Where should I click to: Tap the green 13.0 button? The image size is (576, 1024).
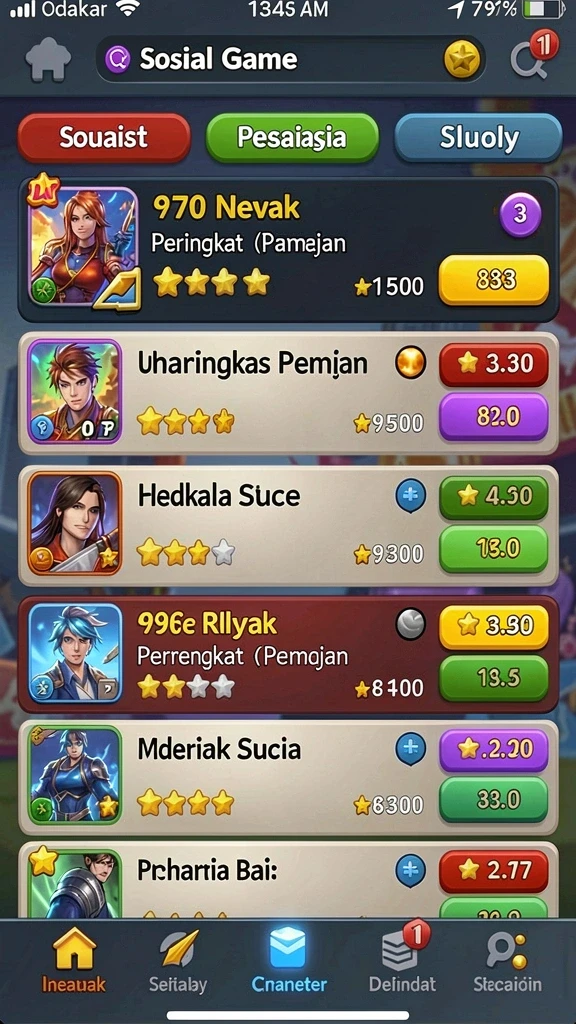(494, 549)
